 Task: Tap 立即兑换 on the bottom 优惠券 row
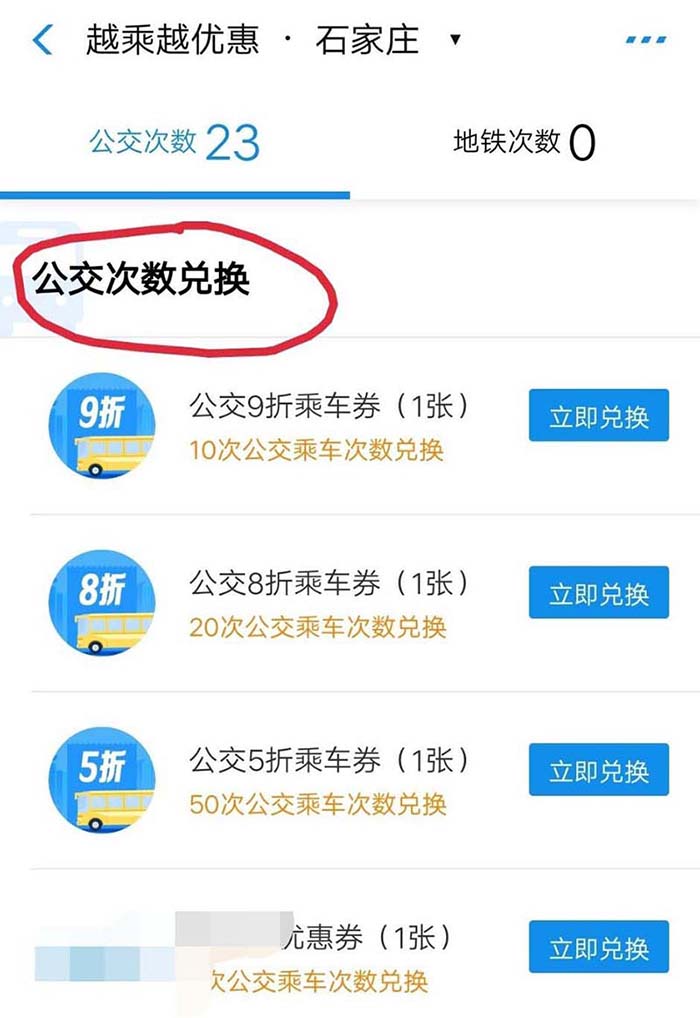click(x=598, y=947)
